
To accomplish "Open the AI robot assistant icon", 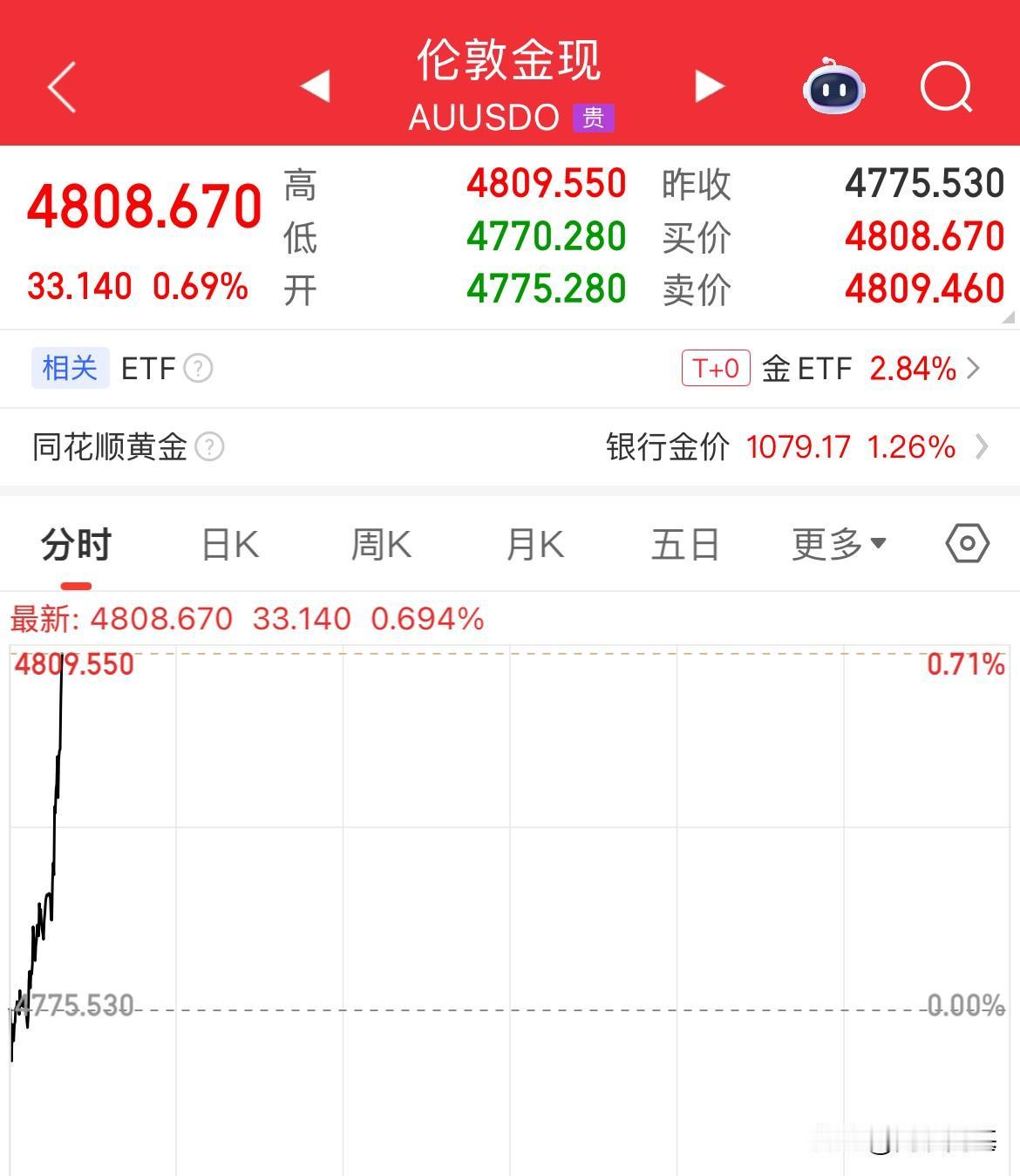I will coord(833,87).
